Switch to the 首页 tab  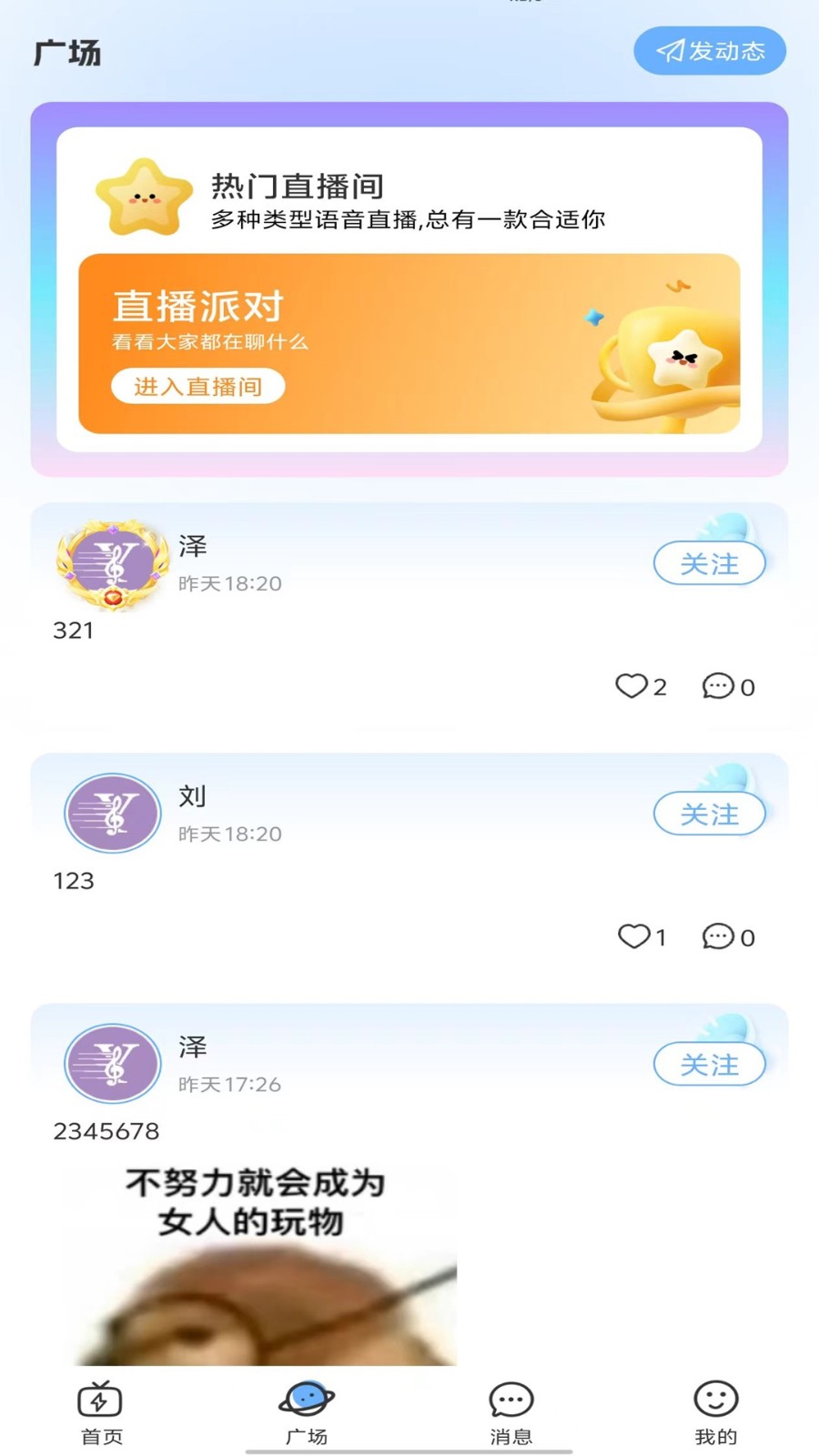click(x=101, y=1413)
